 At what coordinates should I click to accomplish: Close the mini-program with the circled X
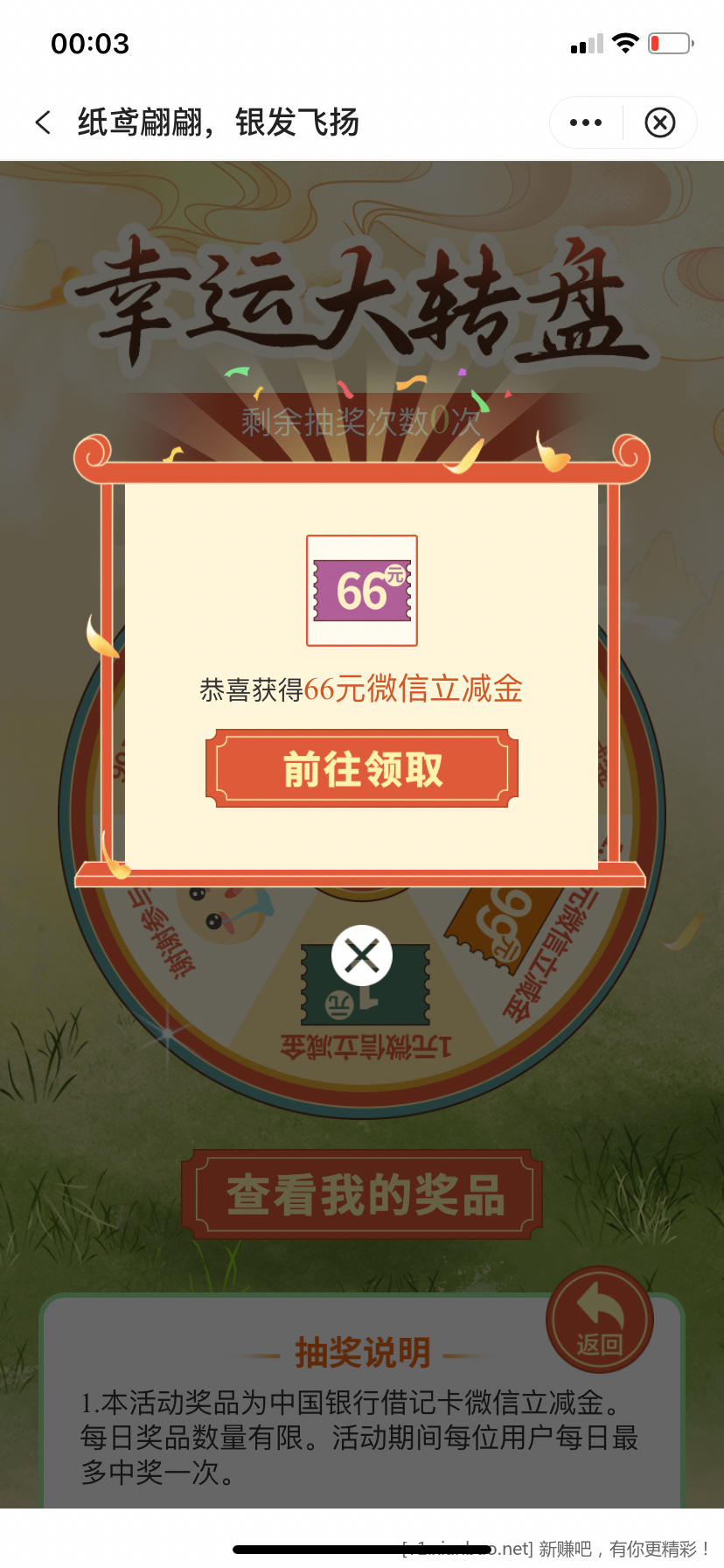pos(660,122)
